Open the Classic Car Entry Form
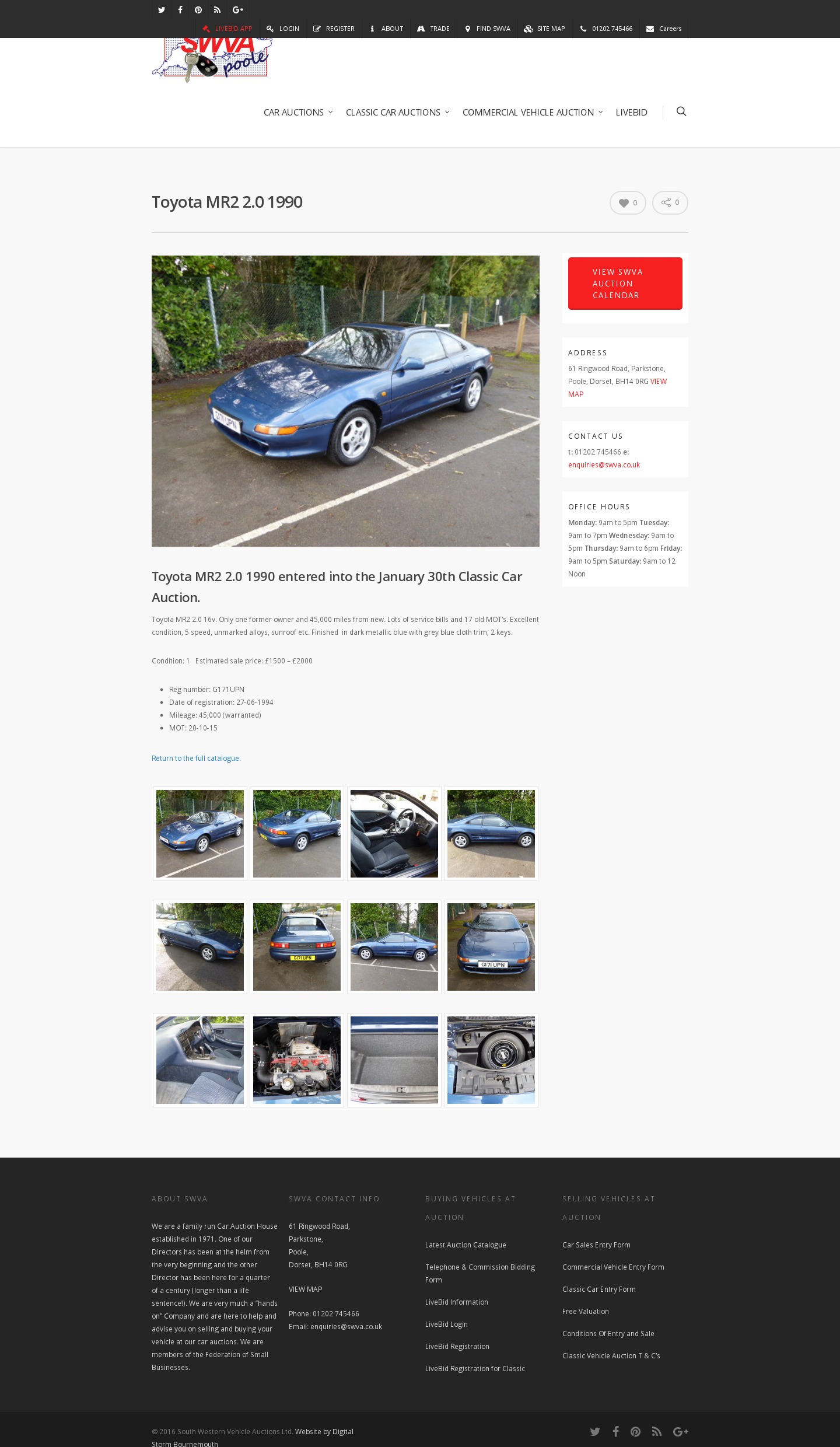 (x=598, y=1289)
